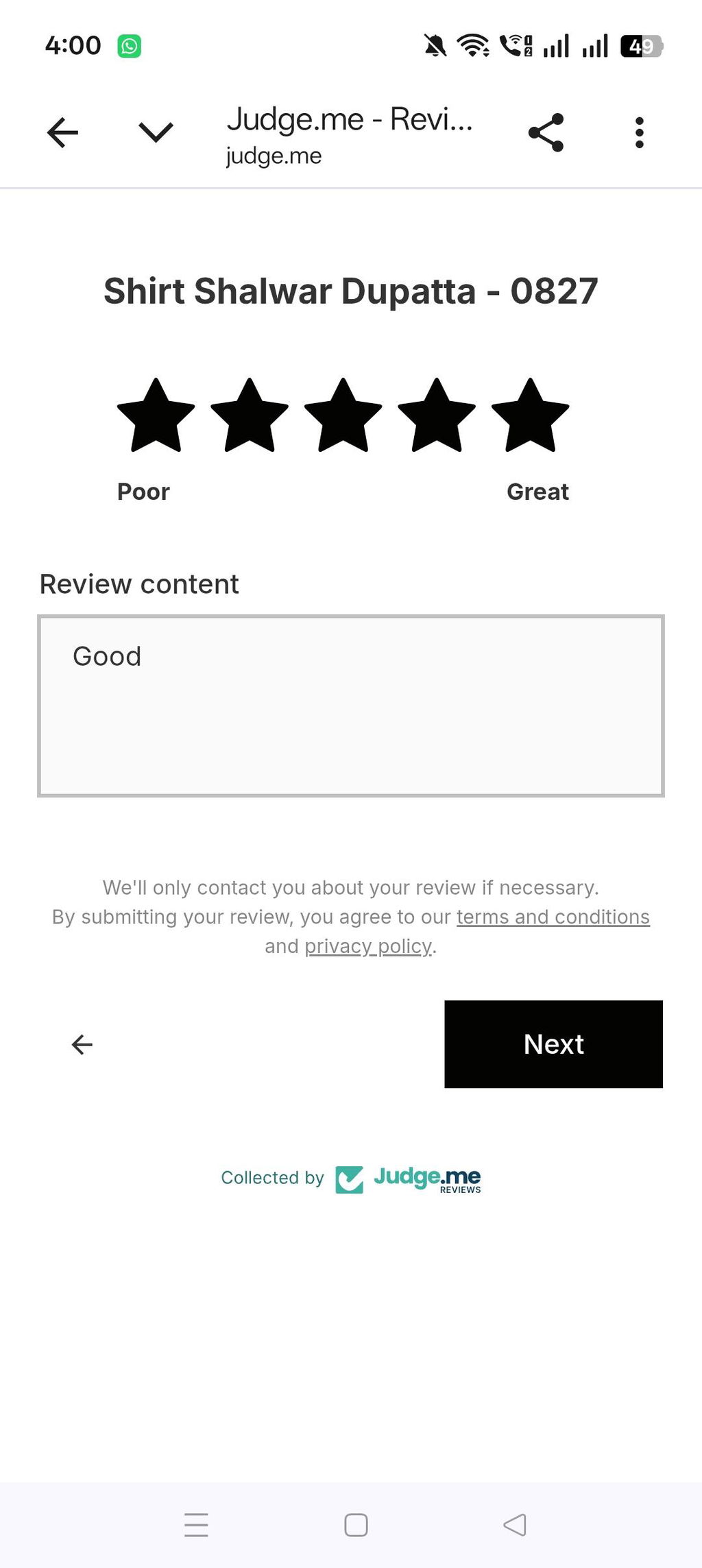
Task: Go to the phone's home screen
Action: (356, 1525)
